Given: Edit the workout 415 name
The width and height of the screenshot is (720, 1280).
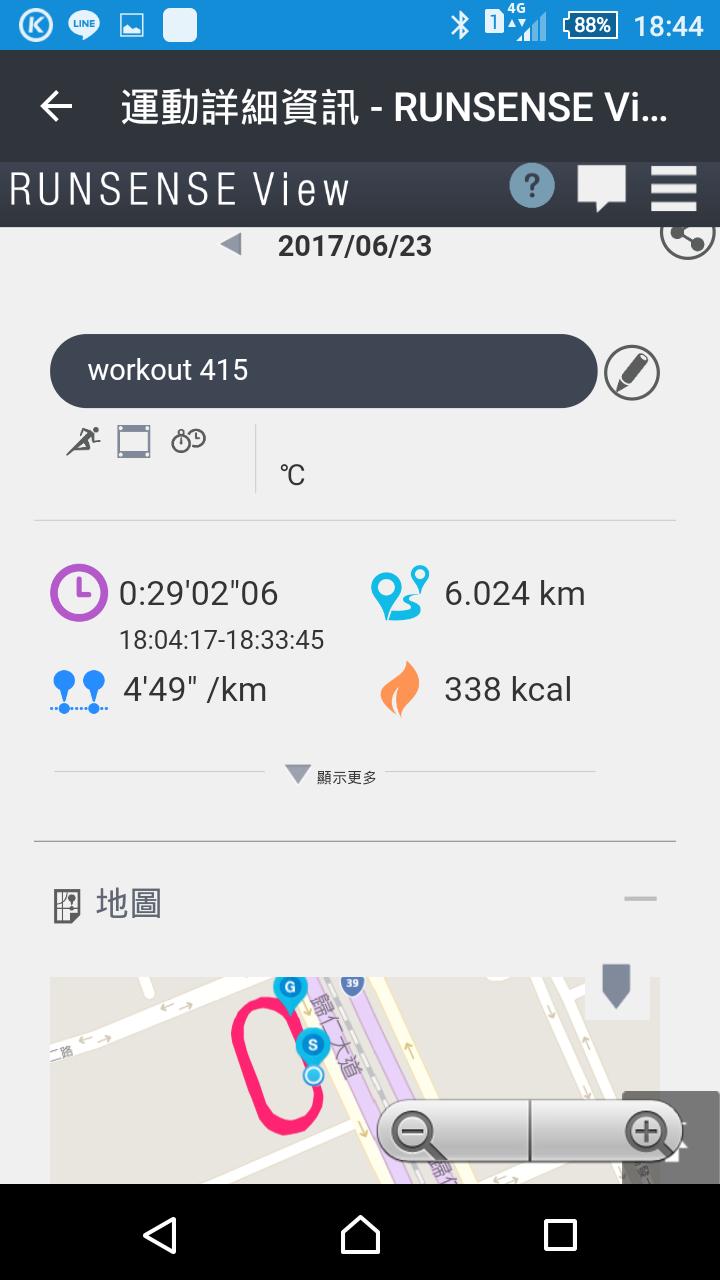Looking at the screenshot, I should [632, 372].
